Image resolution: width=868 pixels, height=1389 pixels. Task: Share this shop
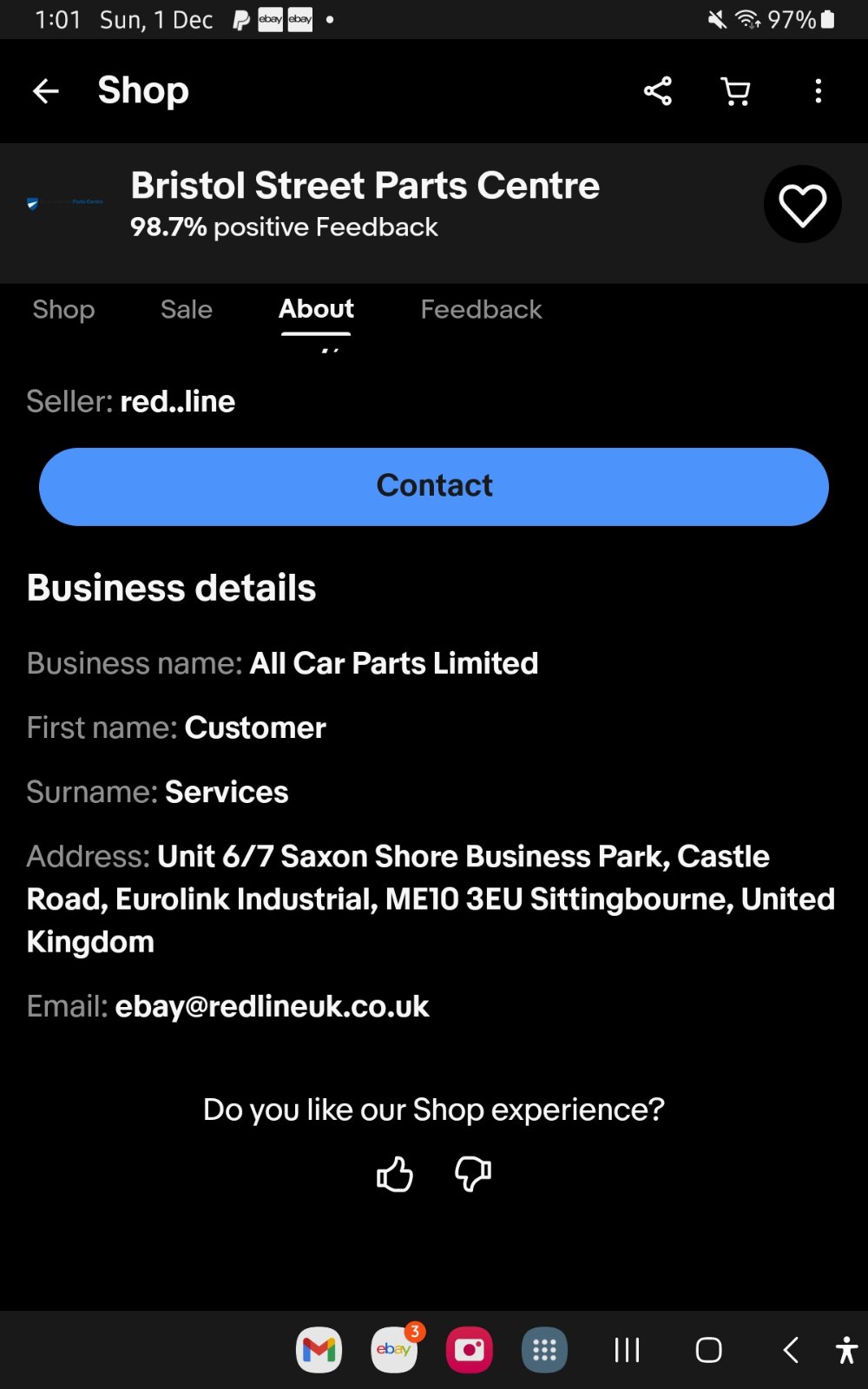coord(658,90)
